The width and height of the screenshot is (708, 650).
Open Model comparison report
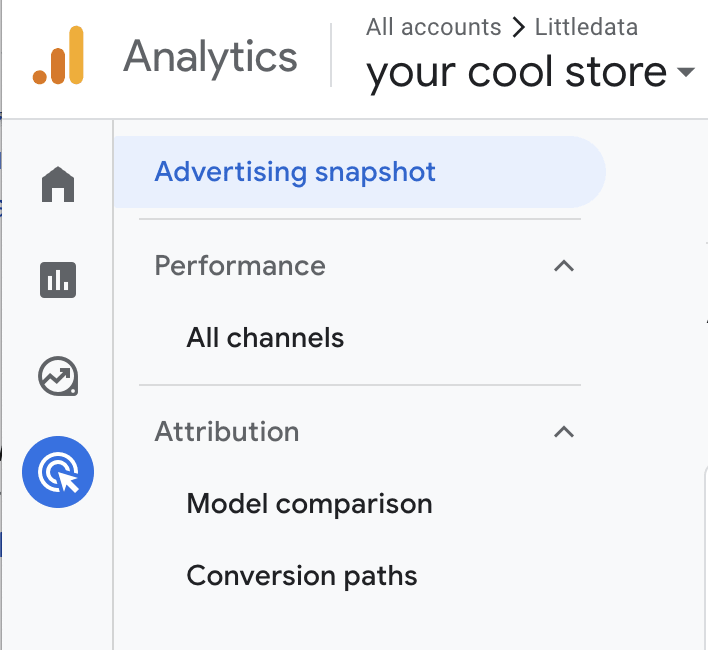point(309,503)
